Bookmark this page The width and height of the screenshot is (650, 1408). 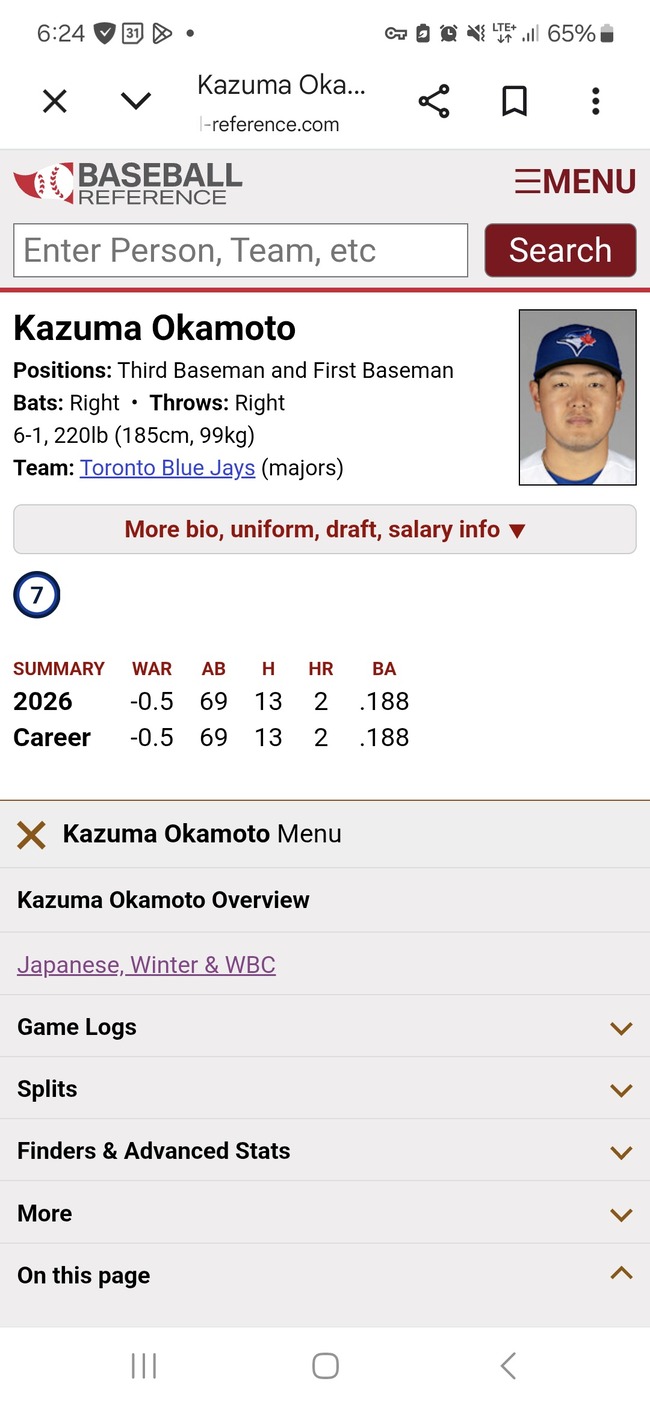click(514, 101)
